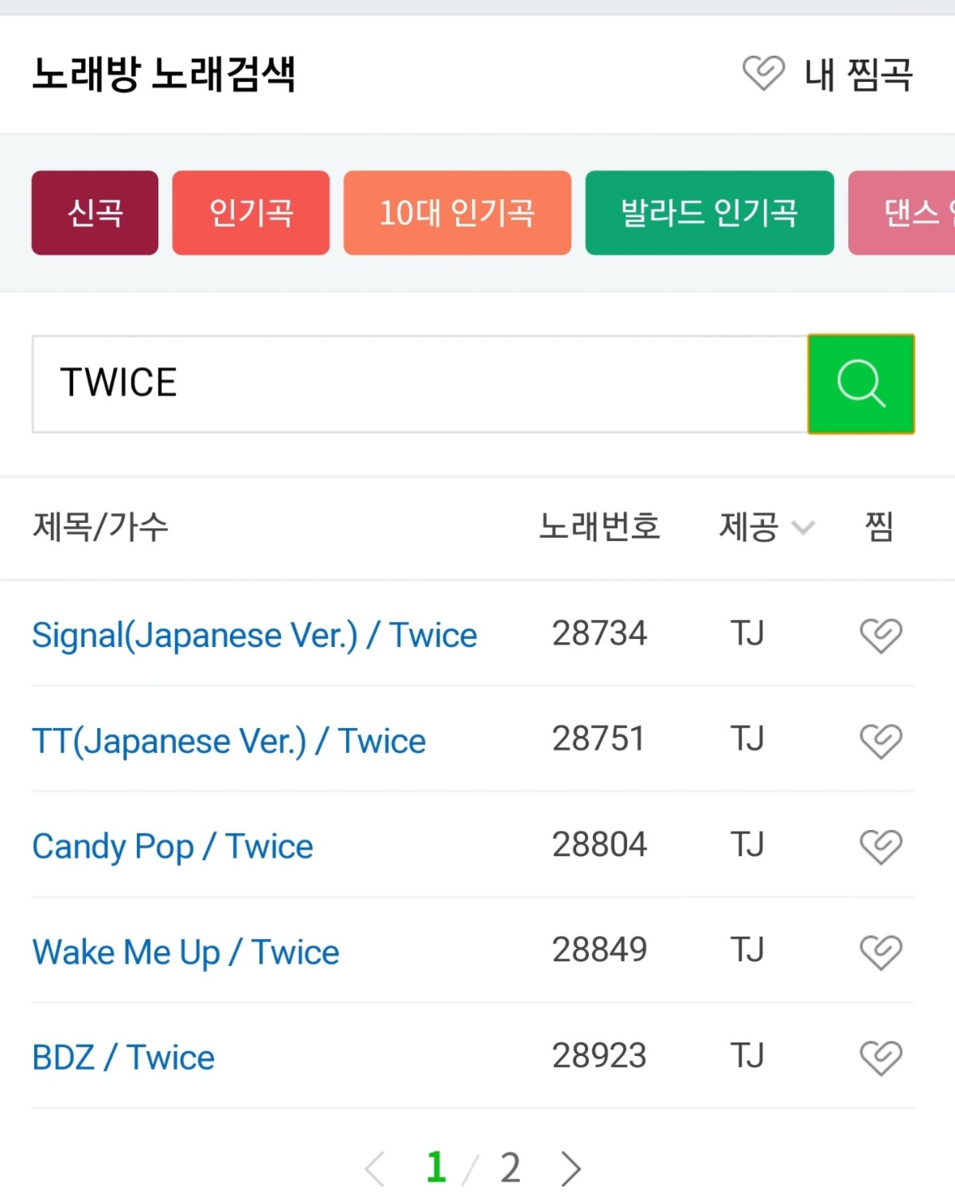This screenshot has width=955, height=1200.
Task: Save Wake Me Up to 찜
Action: (x=881, y=952)
